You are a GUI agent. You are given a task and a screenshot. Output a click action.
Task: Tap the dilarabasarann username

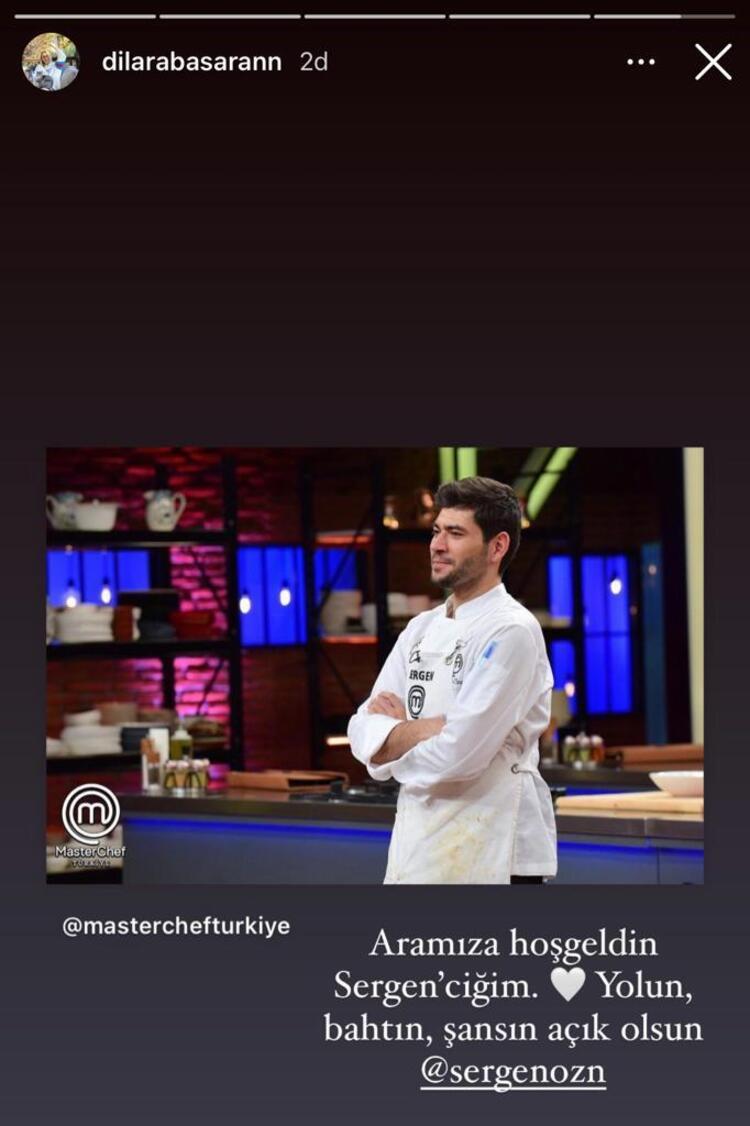pos(191,62)
